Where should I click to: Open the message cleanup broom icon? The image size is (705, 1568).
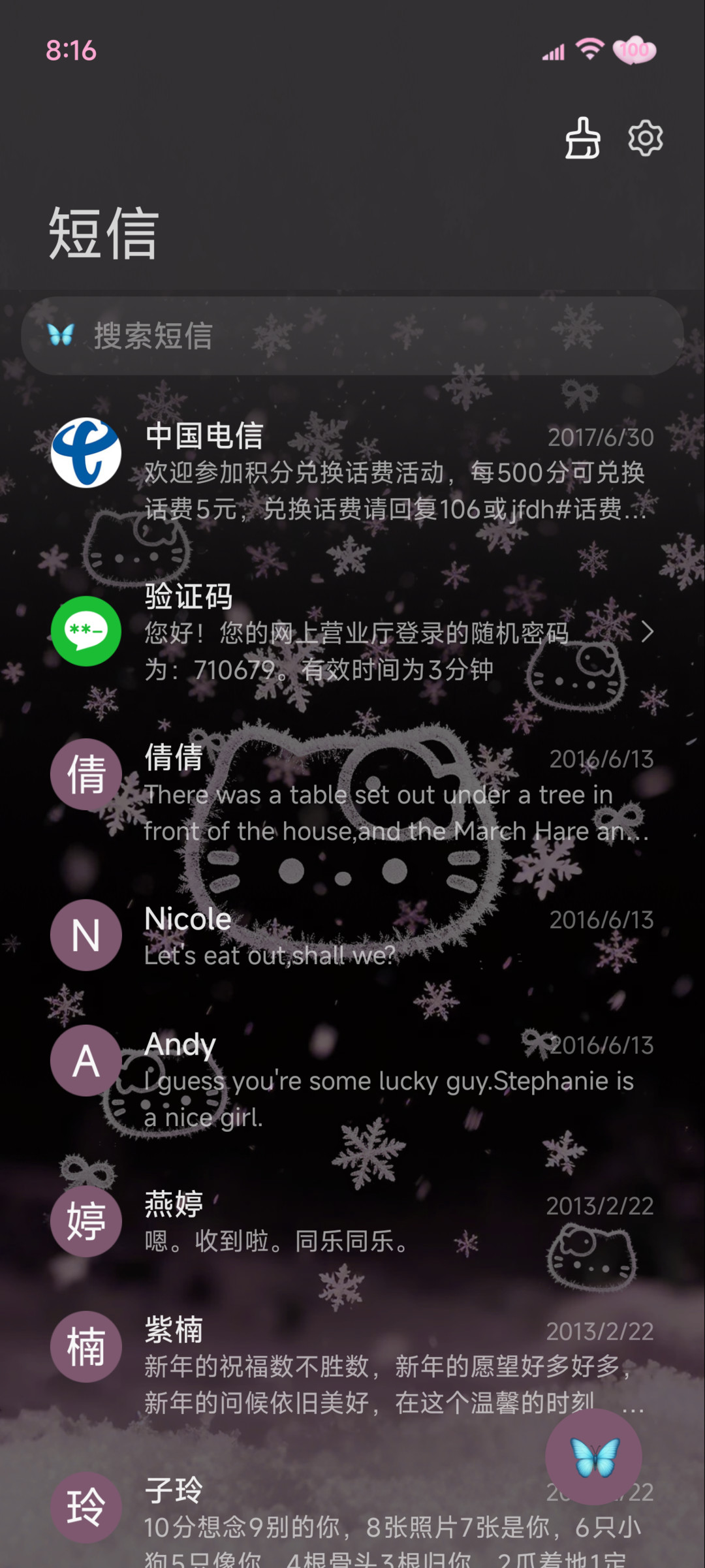click(582, 138)
